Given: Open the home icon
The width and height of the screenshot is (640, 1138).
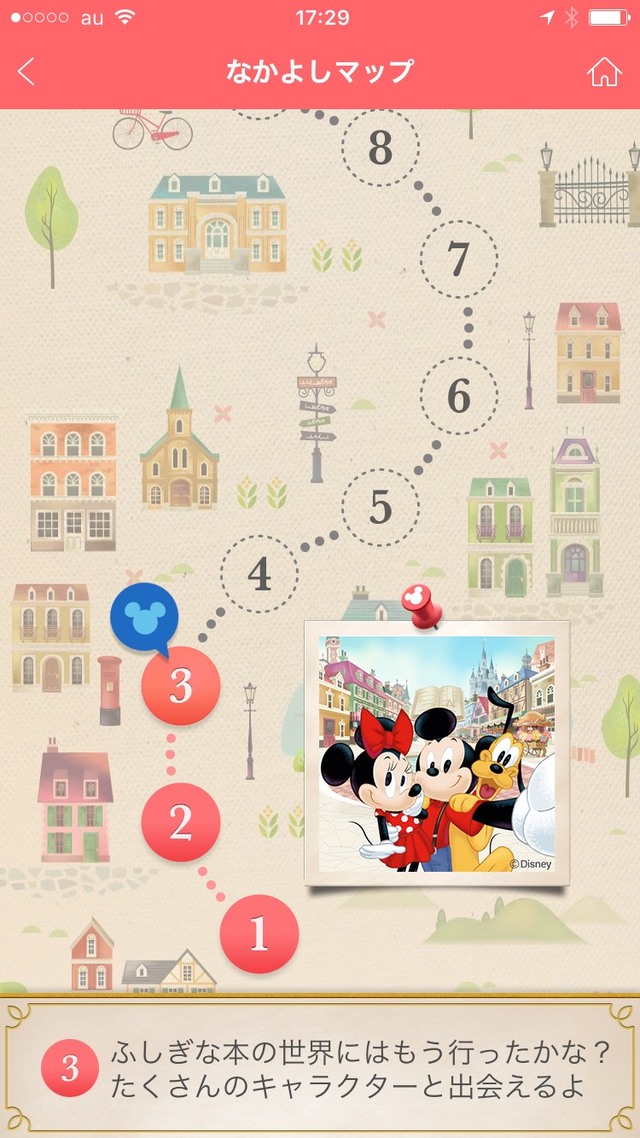Looking at the screenshot, I should (x=603, y=71).
